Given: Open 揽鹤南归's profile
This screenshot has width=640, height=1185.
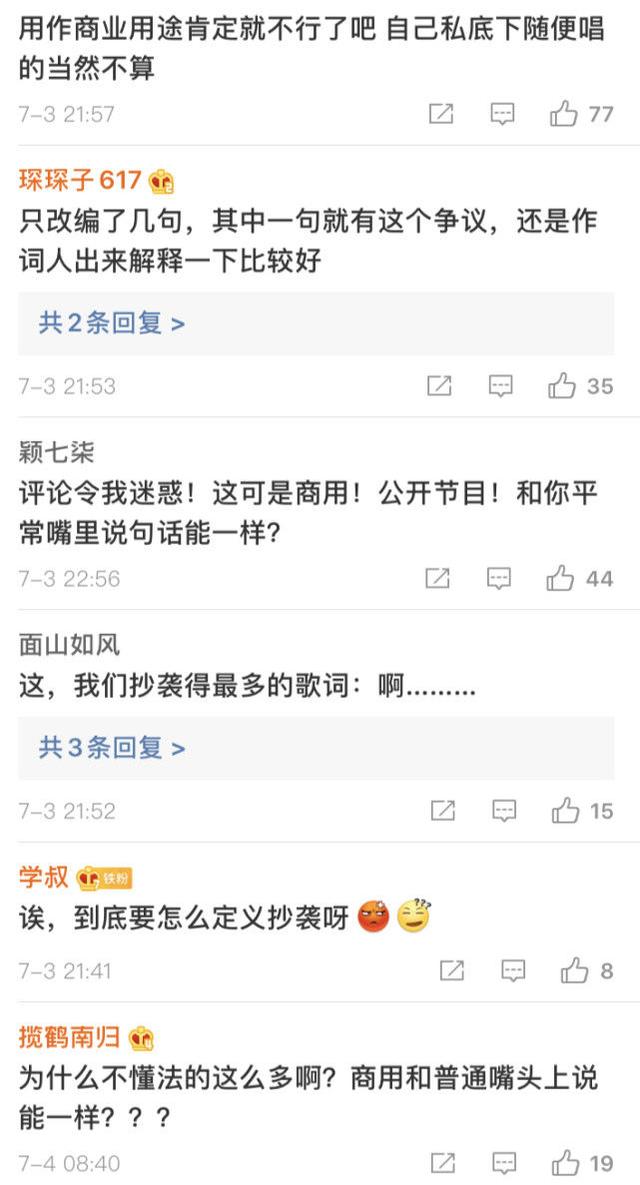Looking at the screenshot, I should point(69,1038).
